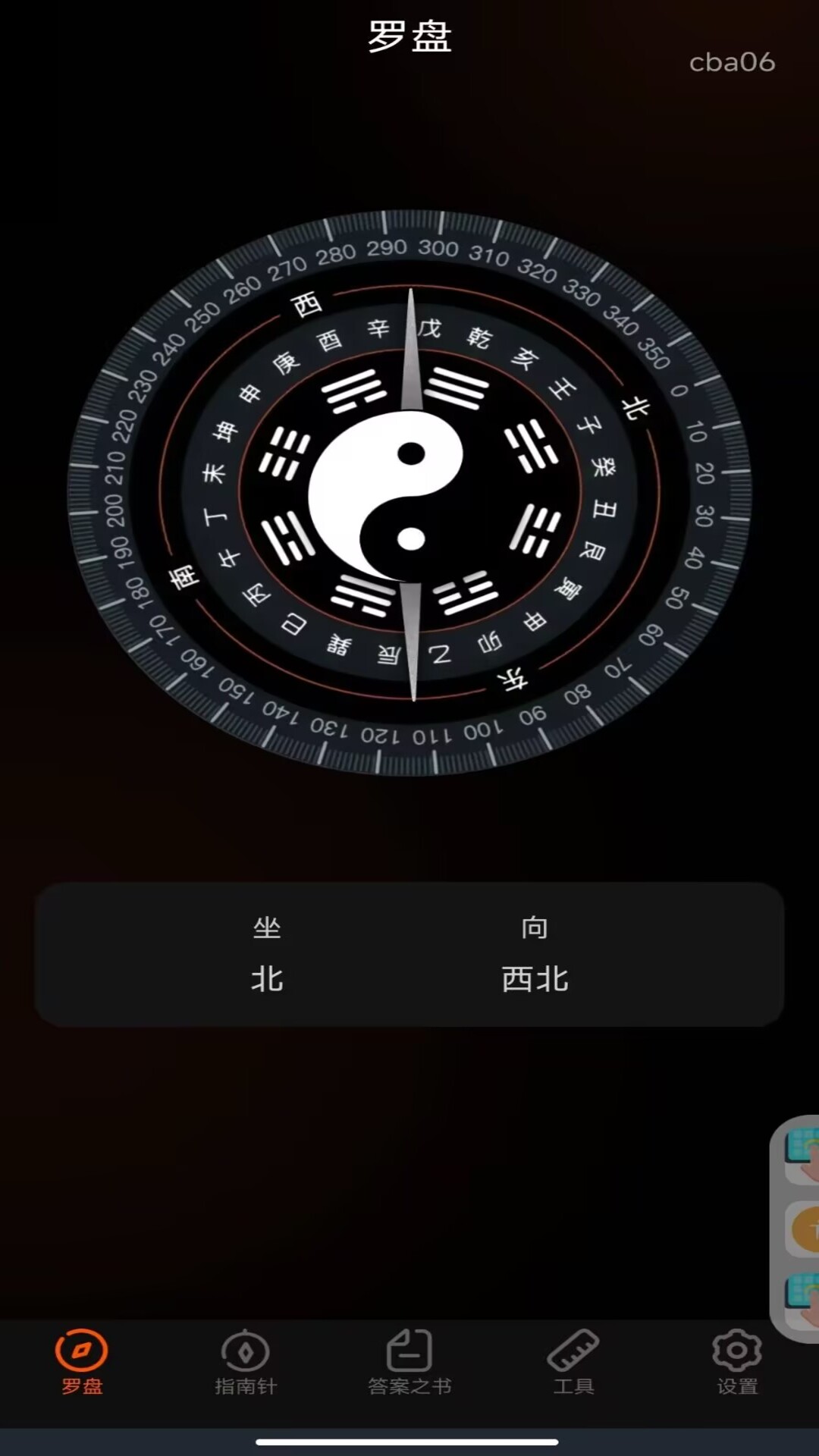The height and width of the screenshot is (1456, 819).
Task: Open the 答案之书 book icon
Action: click(409, 1357)
